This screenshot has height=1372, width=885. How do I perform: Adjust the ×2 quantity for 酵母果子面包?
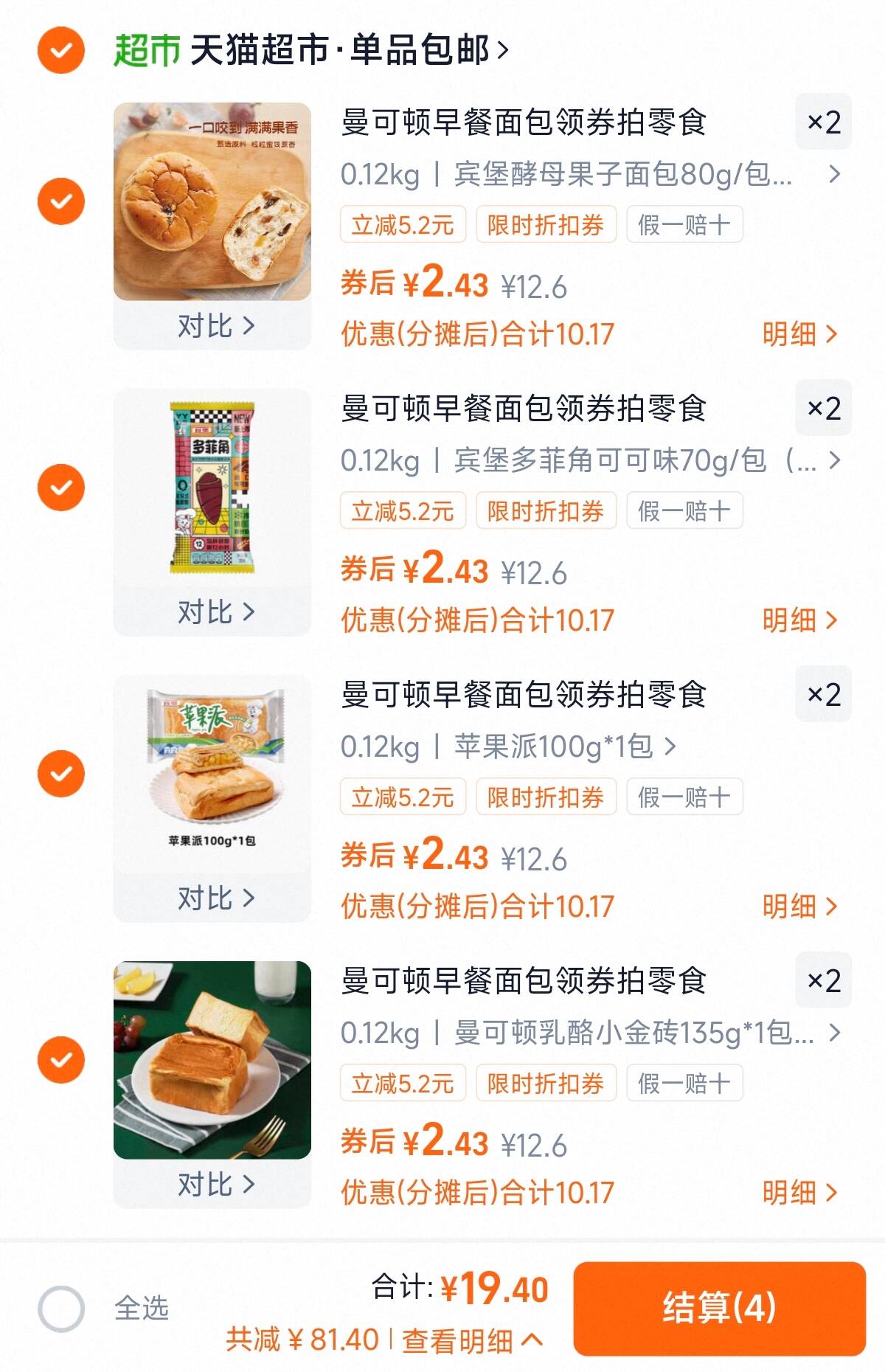pyautogui.click(x=823, y=122)
